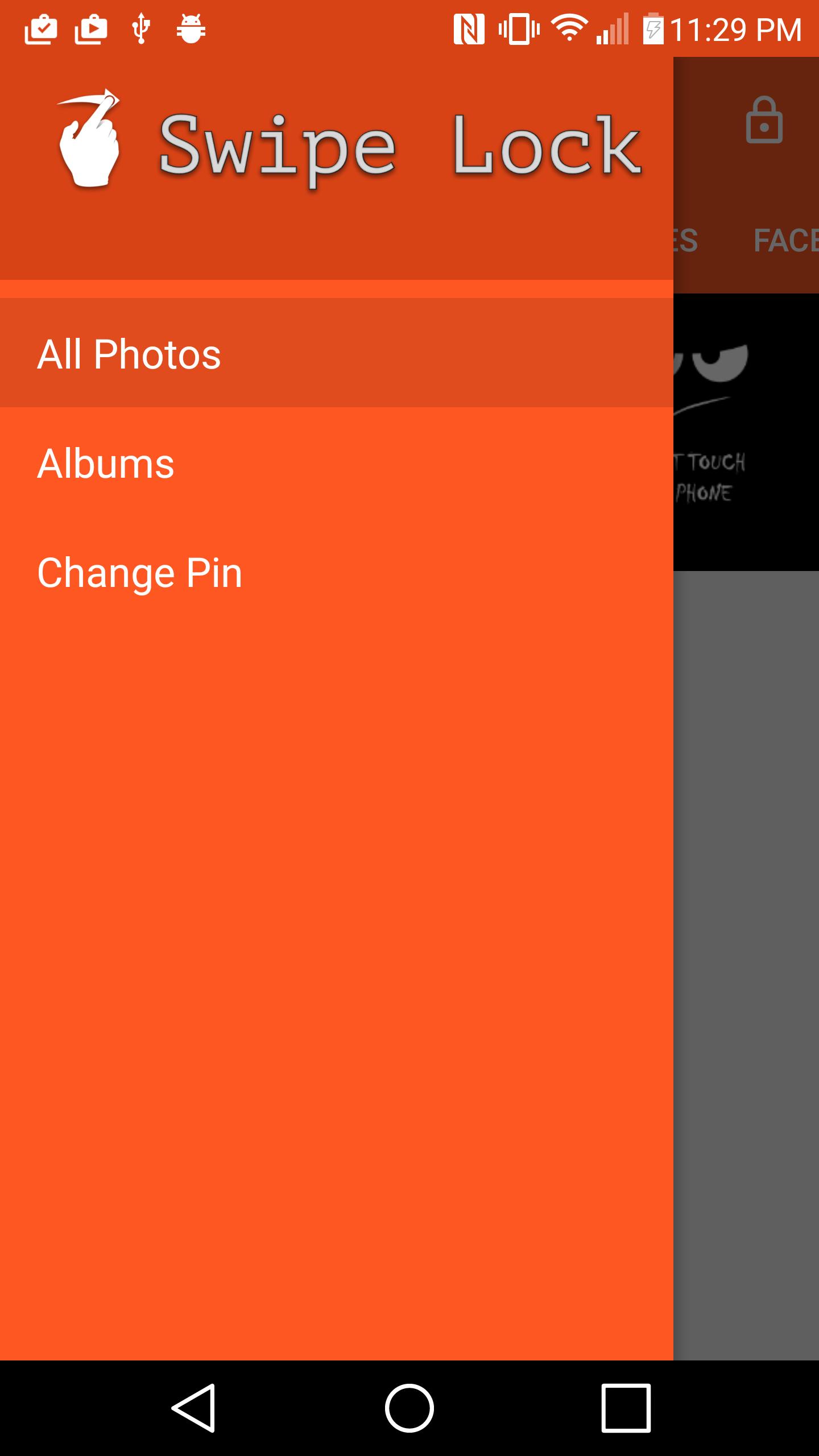The image size is (819, 1456).
Task: Switch to the FACE tab
Action: (x=785, y=240)
